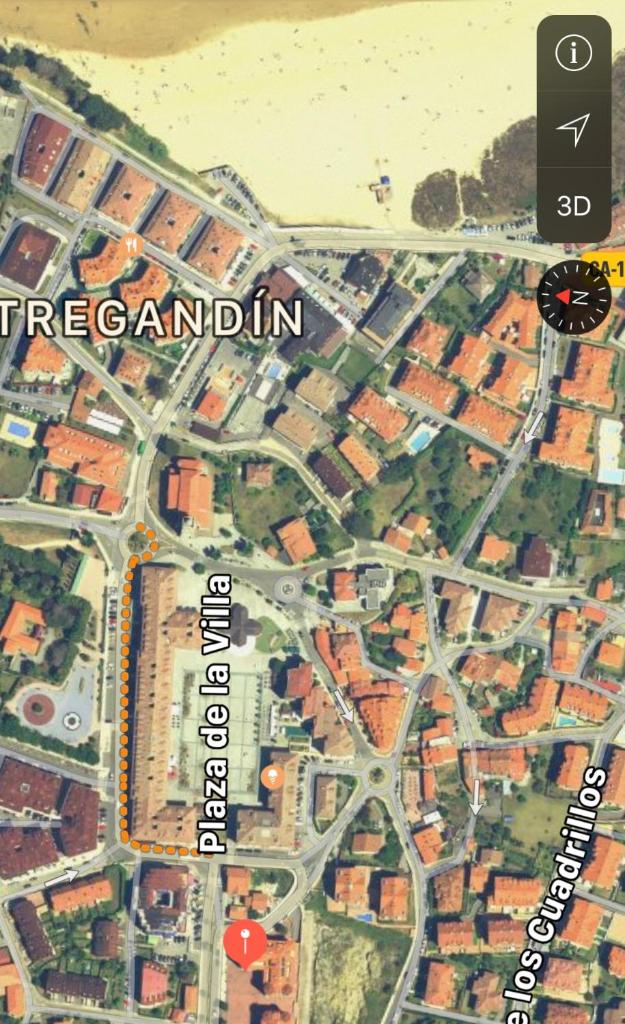This screenshot has height=1024, width=625.
Task: Tap compass to reorient map north
Action: click(x=573, y=297)
